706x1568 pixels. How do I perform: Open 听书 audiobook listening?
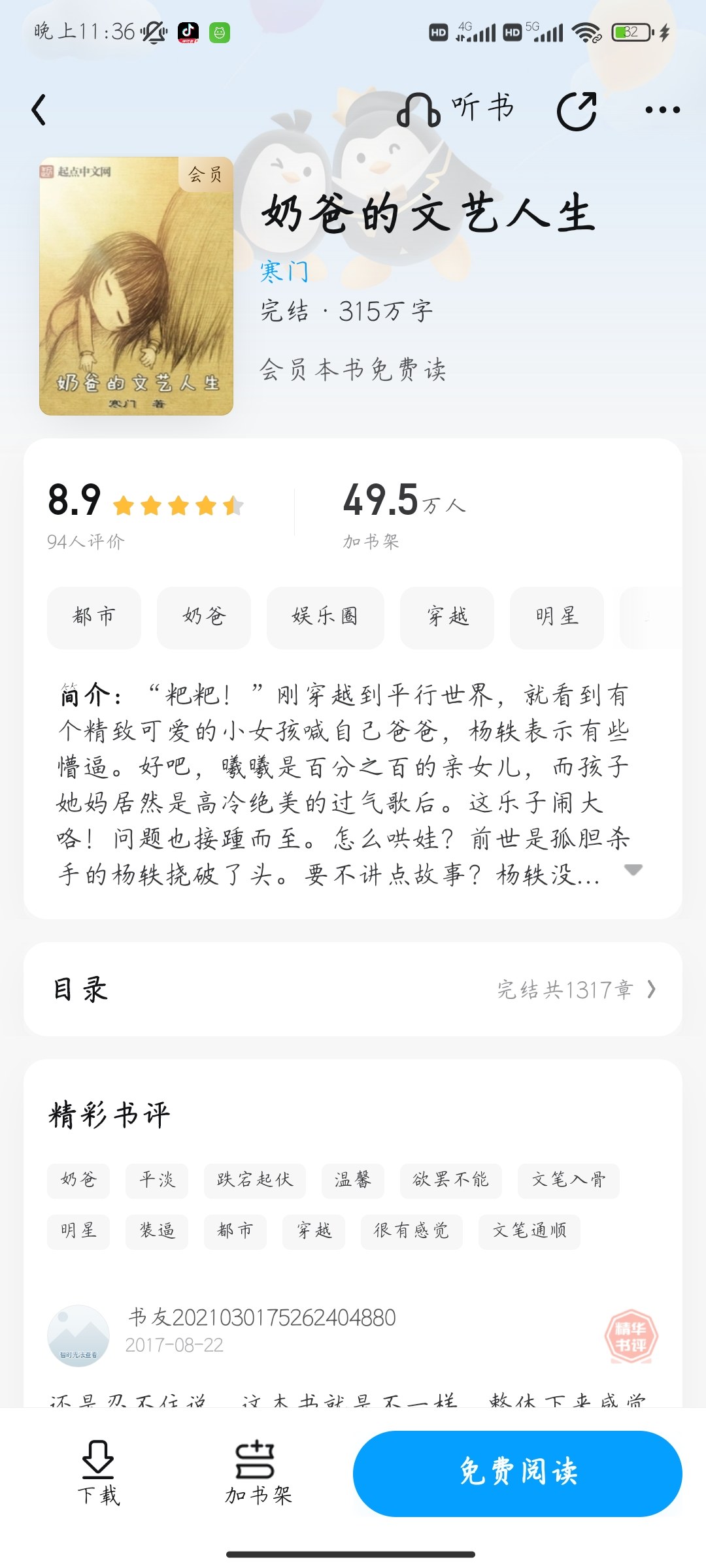[456, 108]
